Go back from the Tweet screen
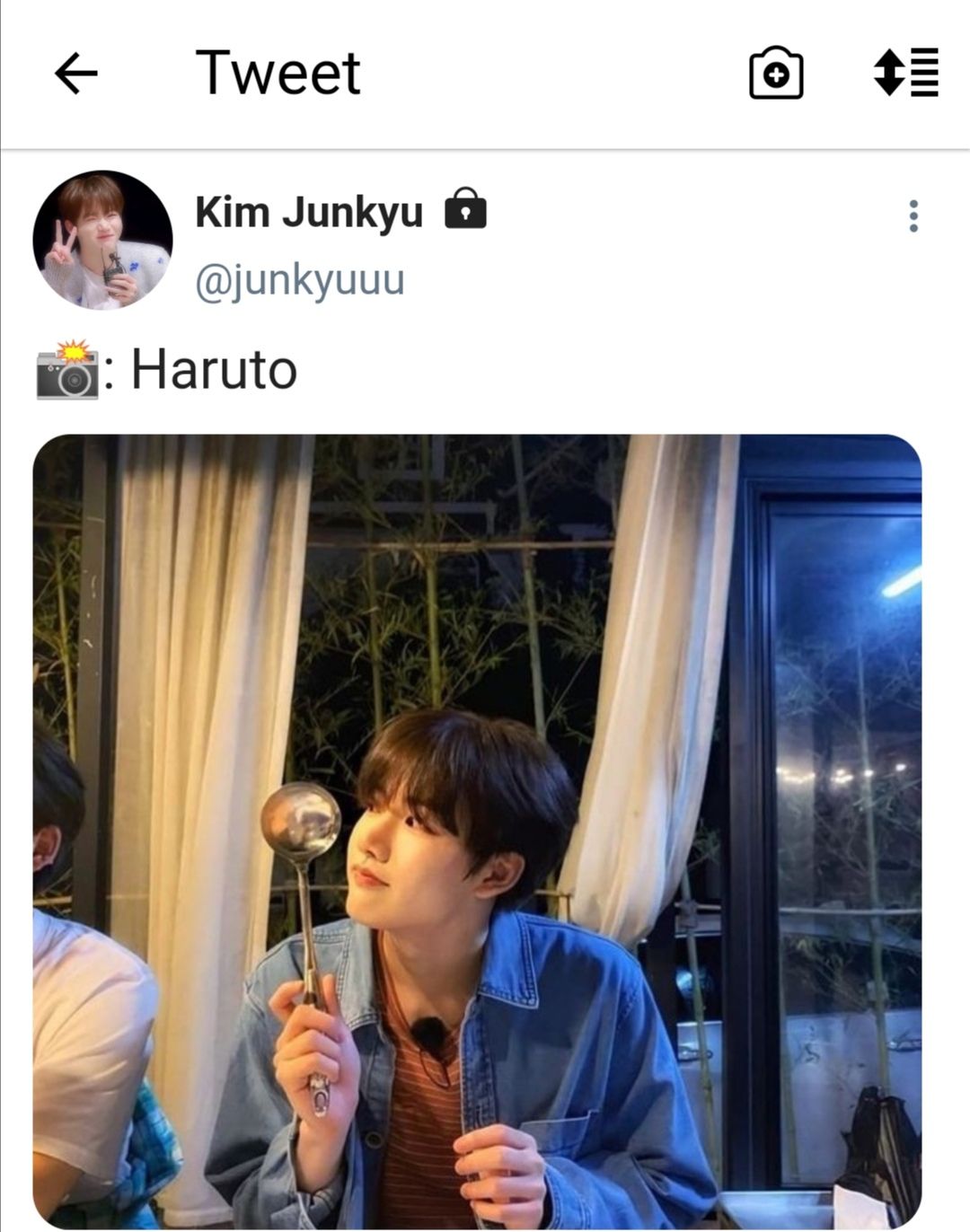This screenshot has width=970, height=1232. point(76,73)
